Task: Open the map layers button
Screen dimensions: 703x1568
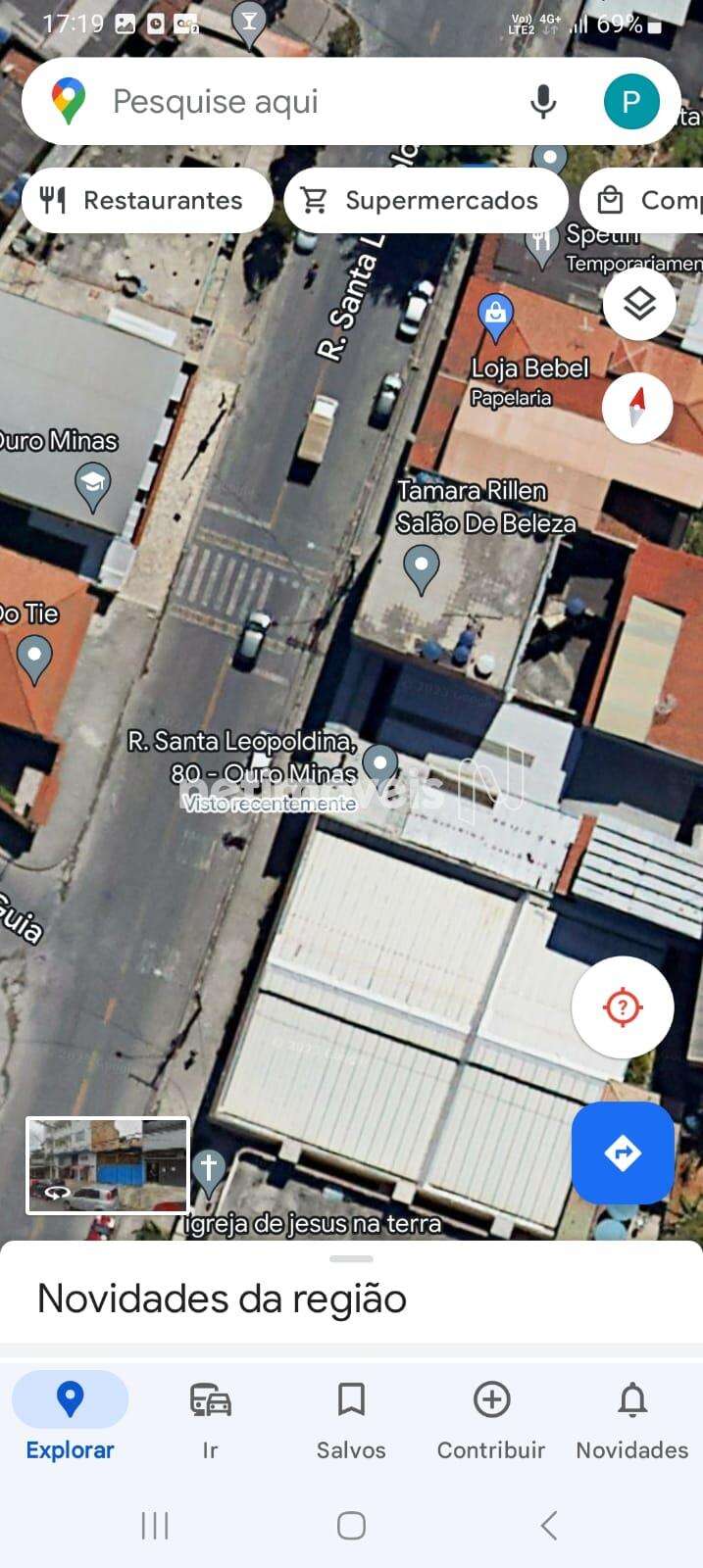Action: coord(638,304)
